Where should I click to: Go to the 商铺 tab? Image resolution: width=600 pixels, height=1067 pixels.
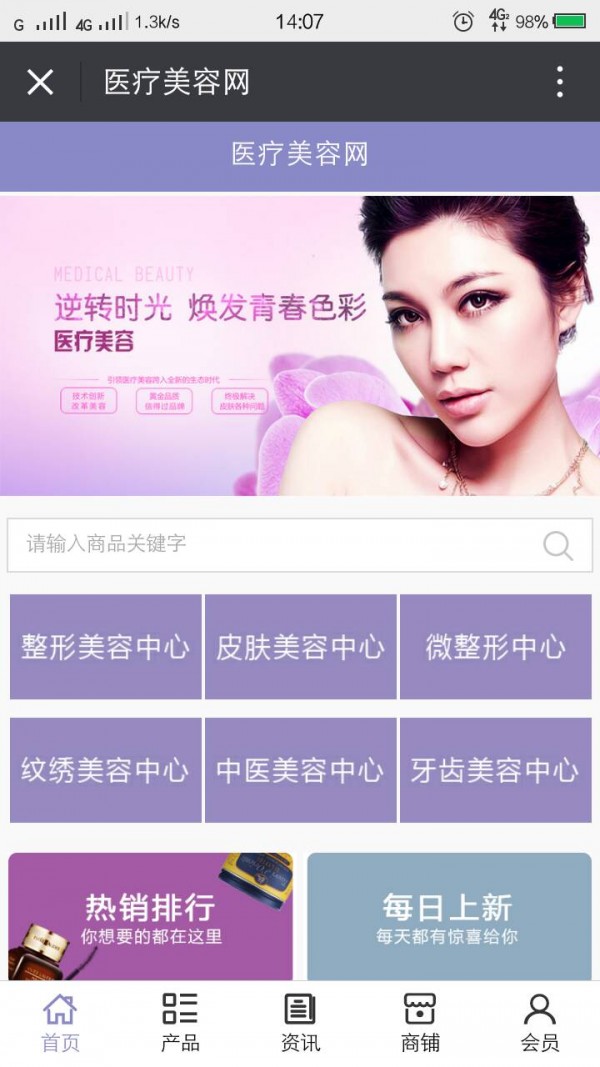pos(420,1023)
